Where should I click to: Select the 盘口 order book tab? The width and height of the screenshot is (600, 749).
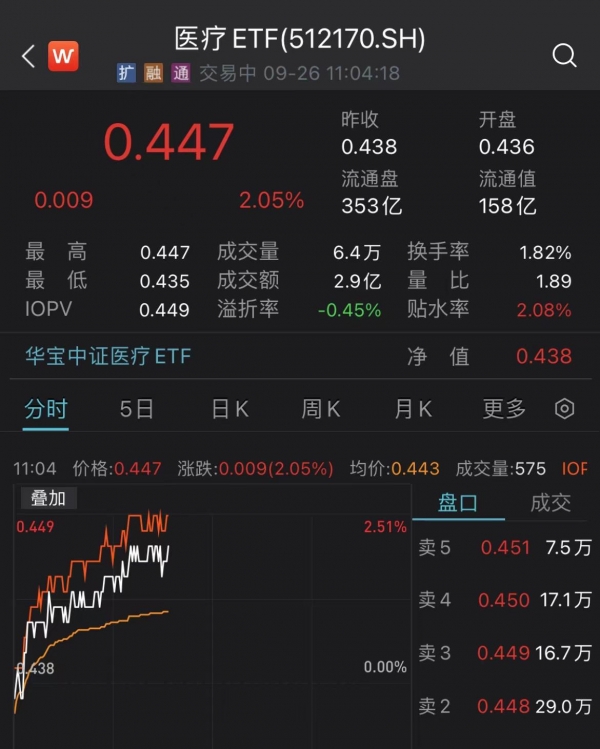[x=458, y=502]
